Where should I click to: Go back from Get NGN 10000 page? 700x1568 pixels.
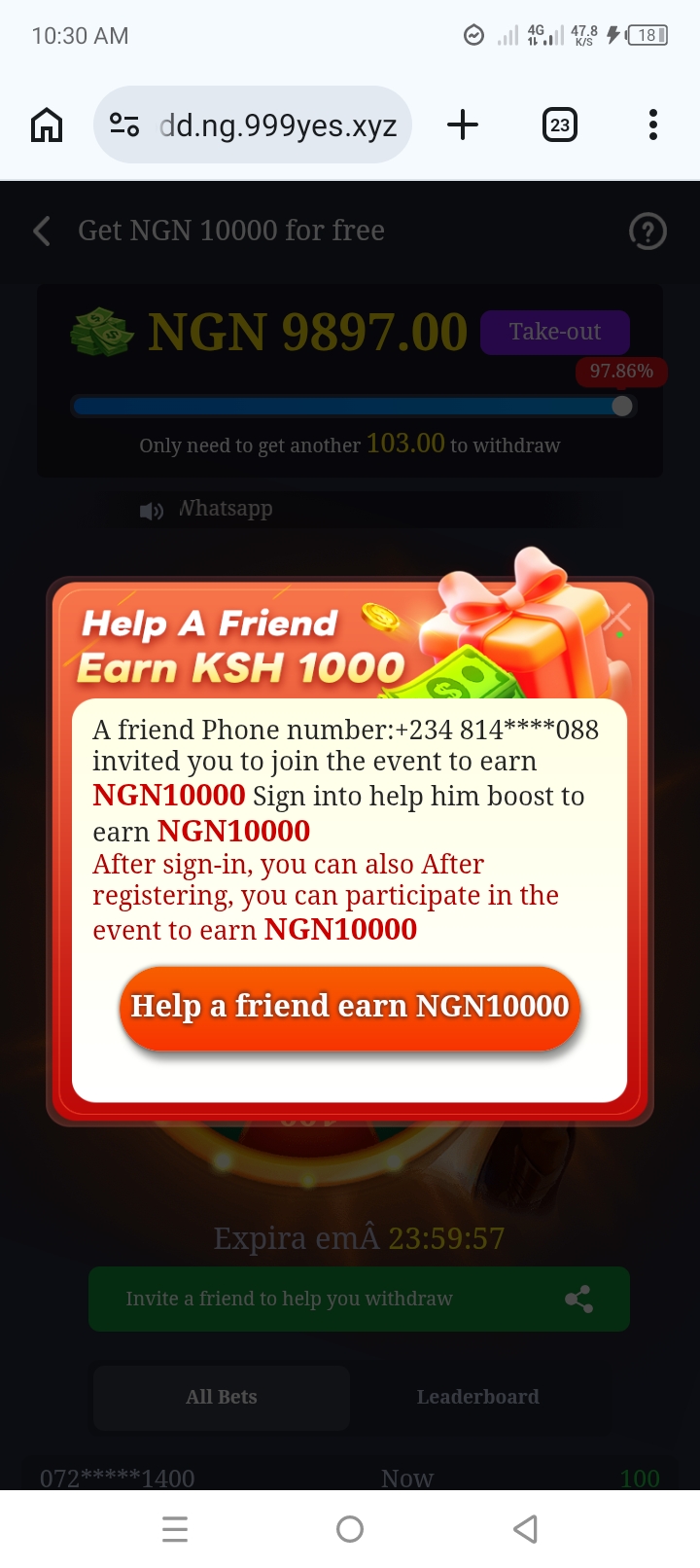(42, 231)
